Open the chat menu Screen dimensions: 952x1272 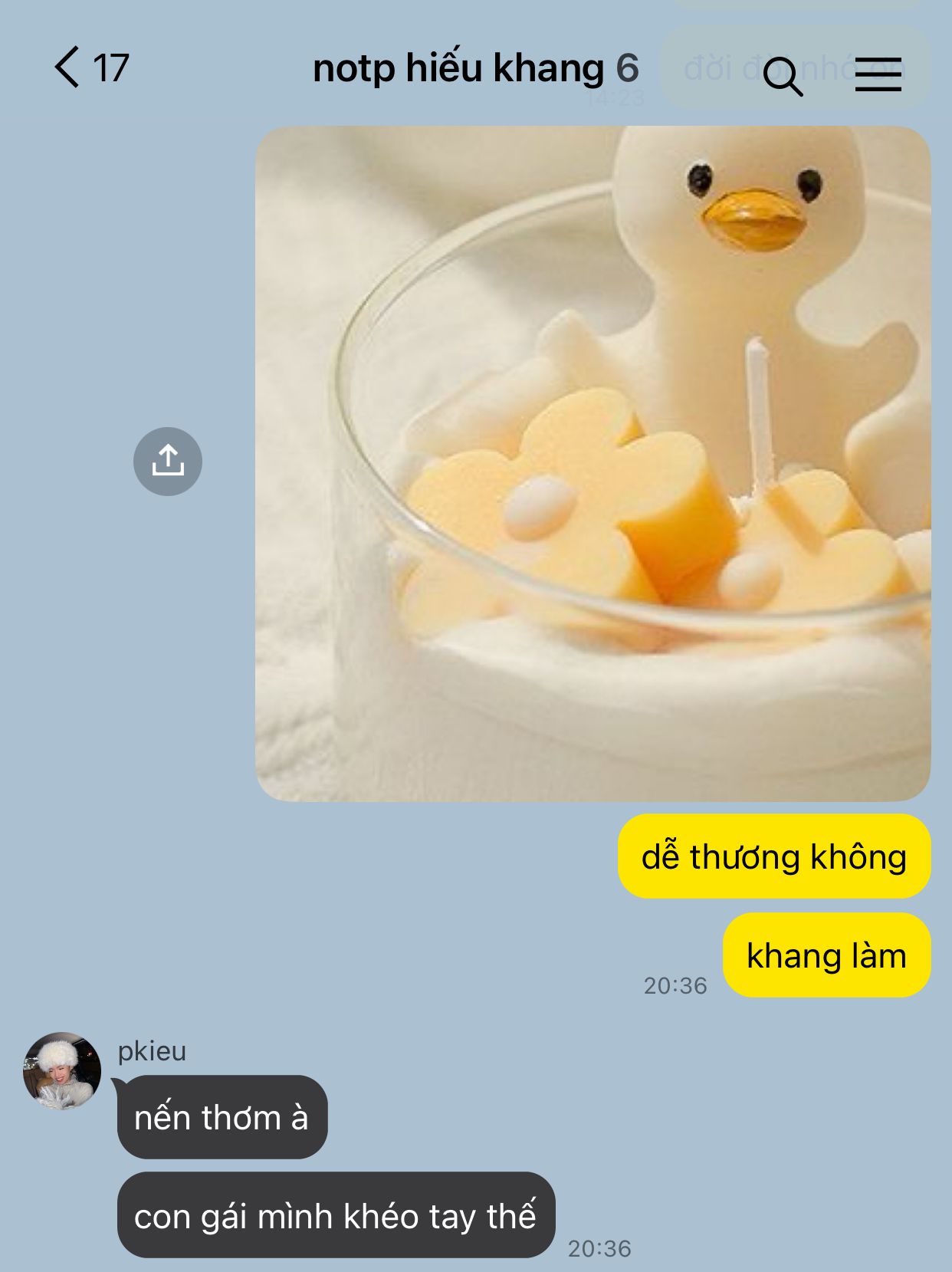point(878,74)
